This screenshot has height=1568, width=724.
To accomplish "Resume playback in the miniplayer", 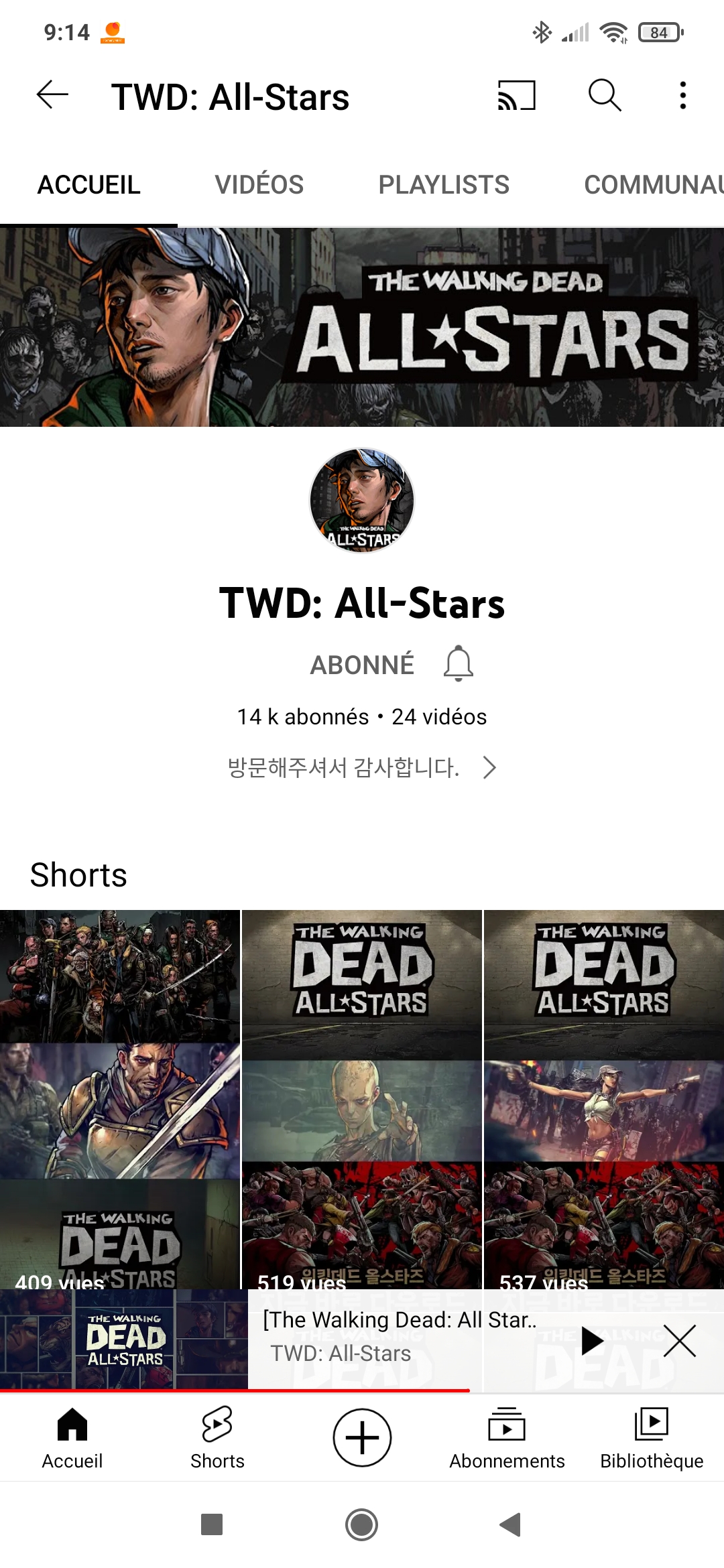I will [592, 1341].
